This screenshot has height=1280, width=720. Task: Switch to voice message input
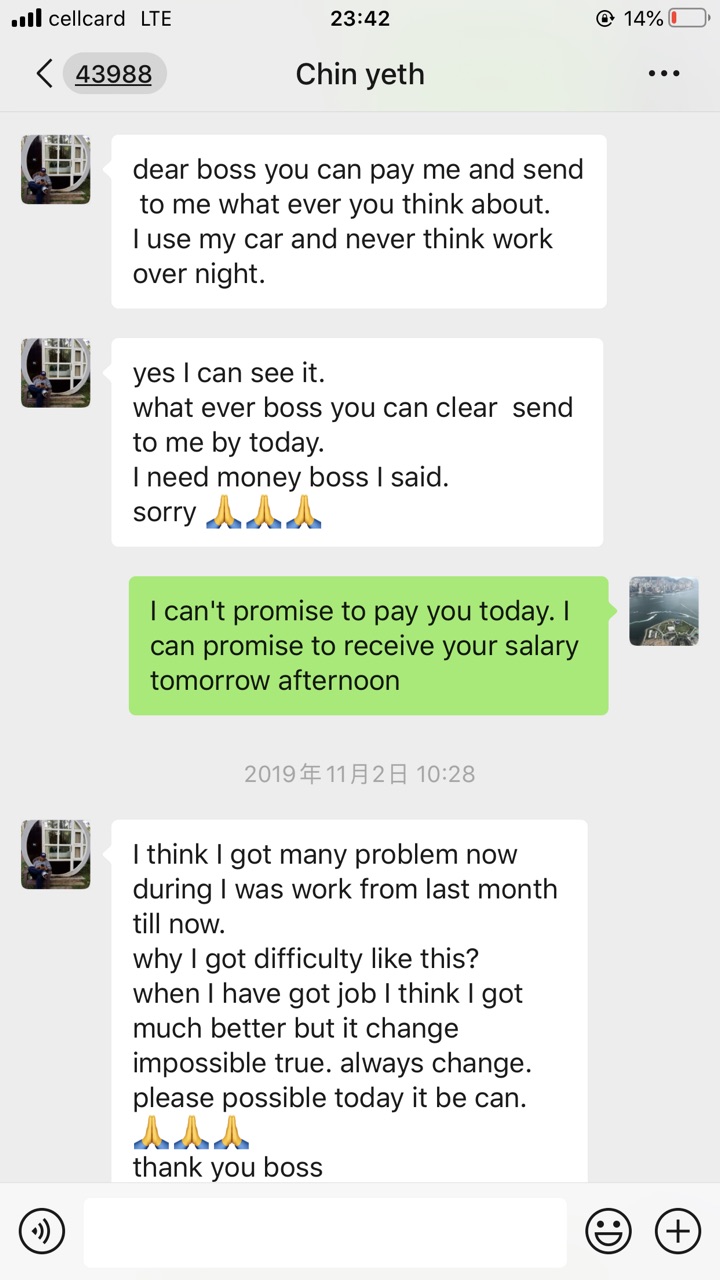click(x=42, y=1231)
